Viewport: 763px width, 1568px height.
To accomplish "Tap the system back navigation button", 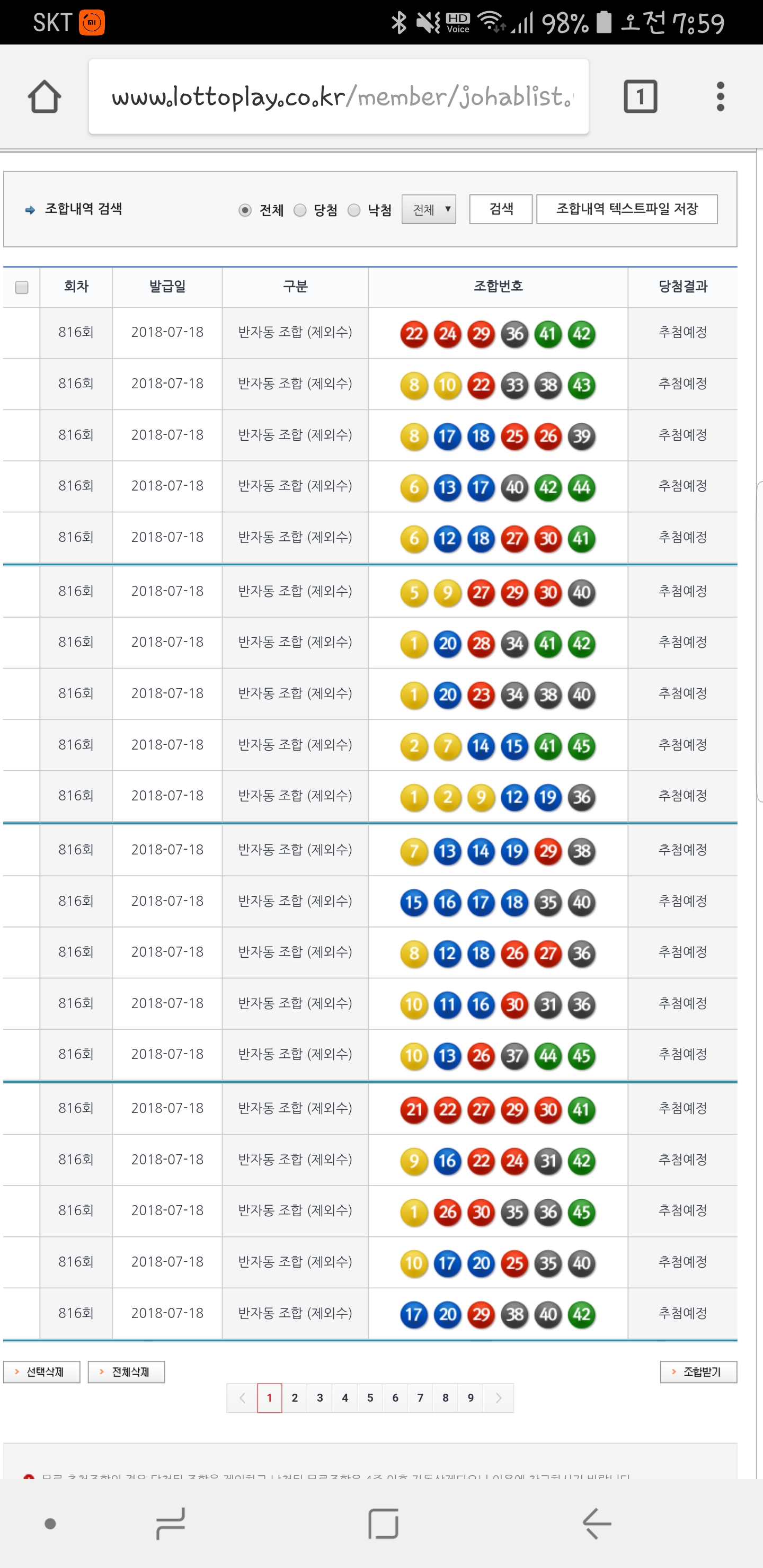I will pos(597,1524).
